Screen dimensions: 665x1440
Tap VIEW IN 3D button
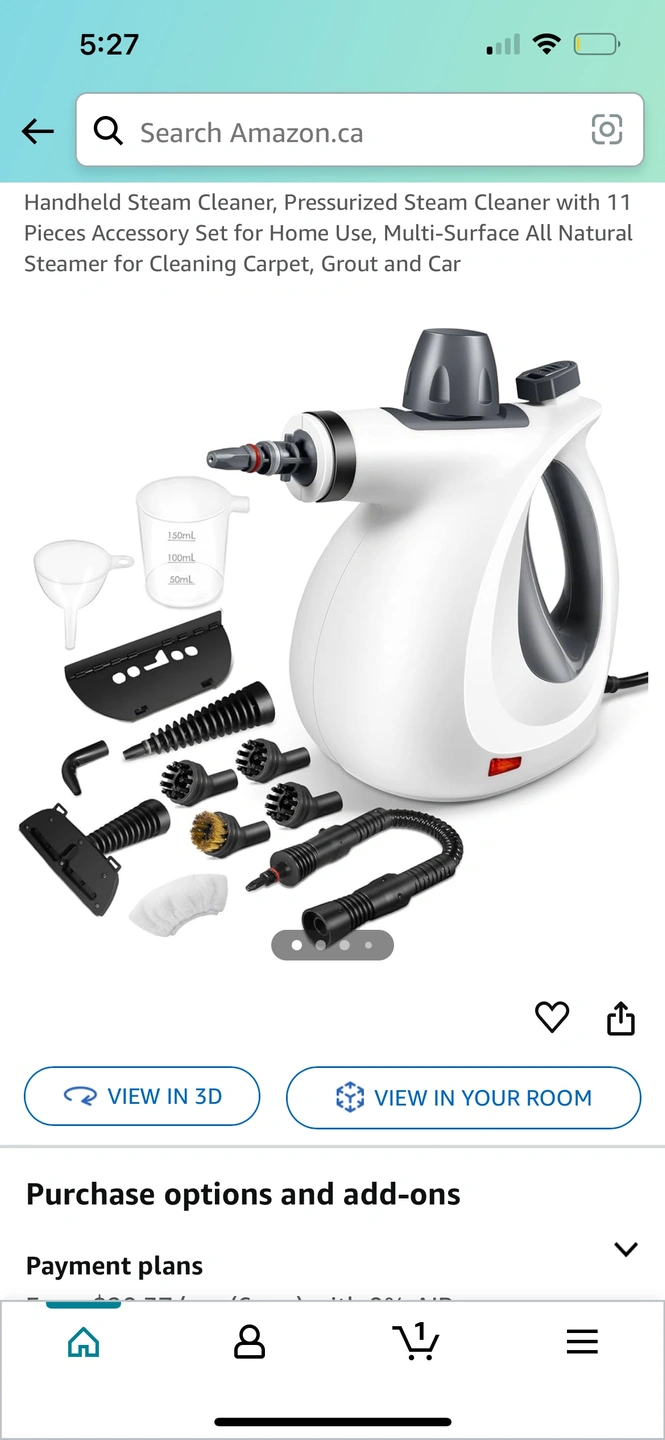pyautogui.click(x=142, y=1097)
